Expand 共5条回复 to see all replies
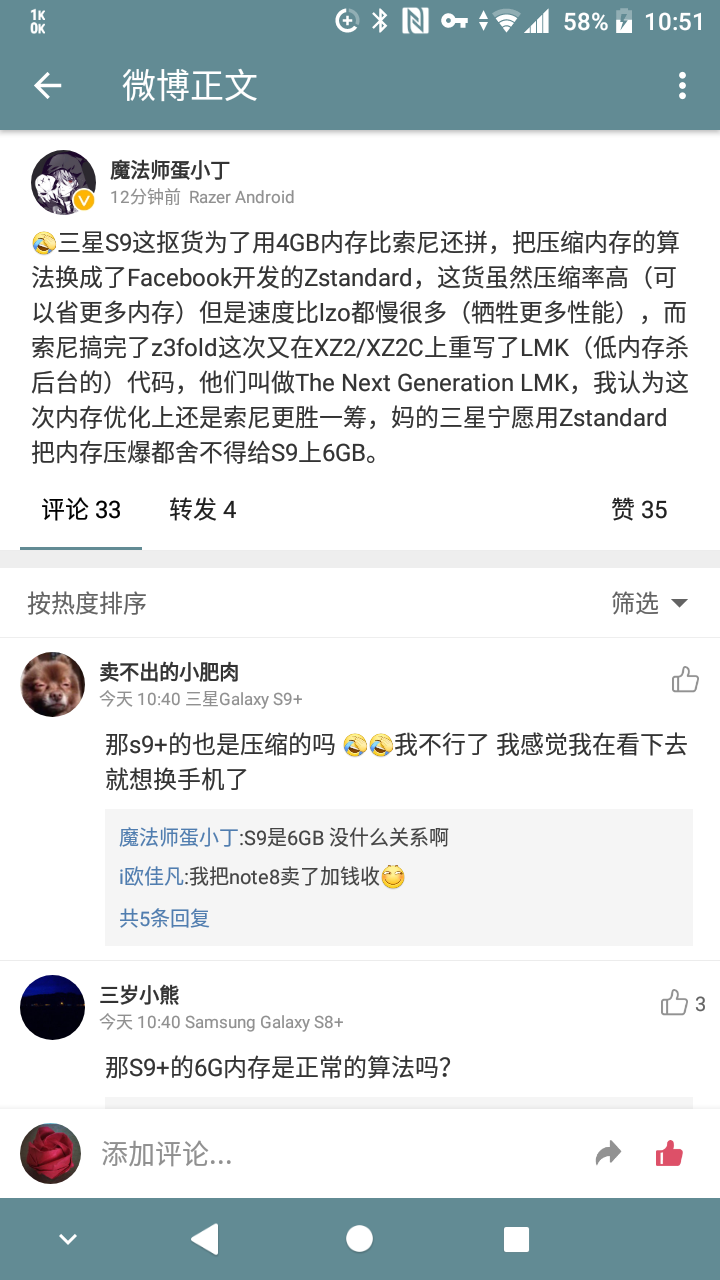 164,917
